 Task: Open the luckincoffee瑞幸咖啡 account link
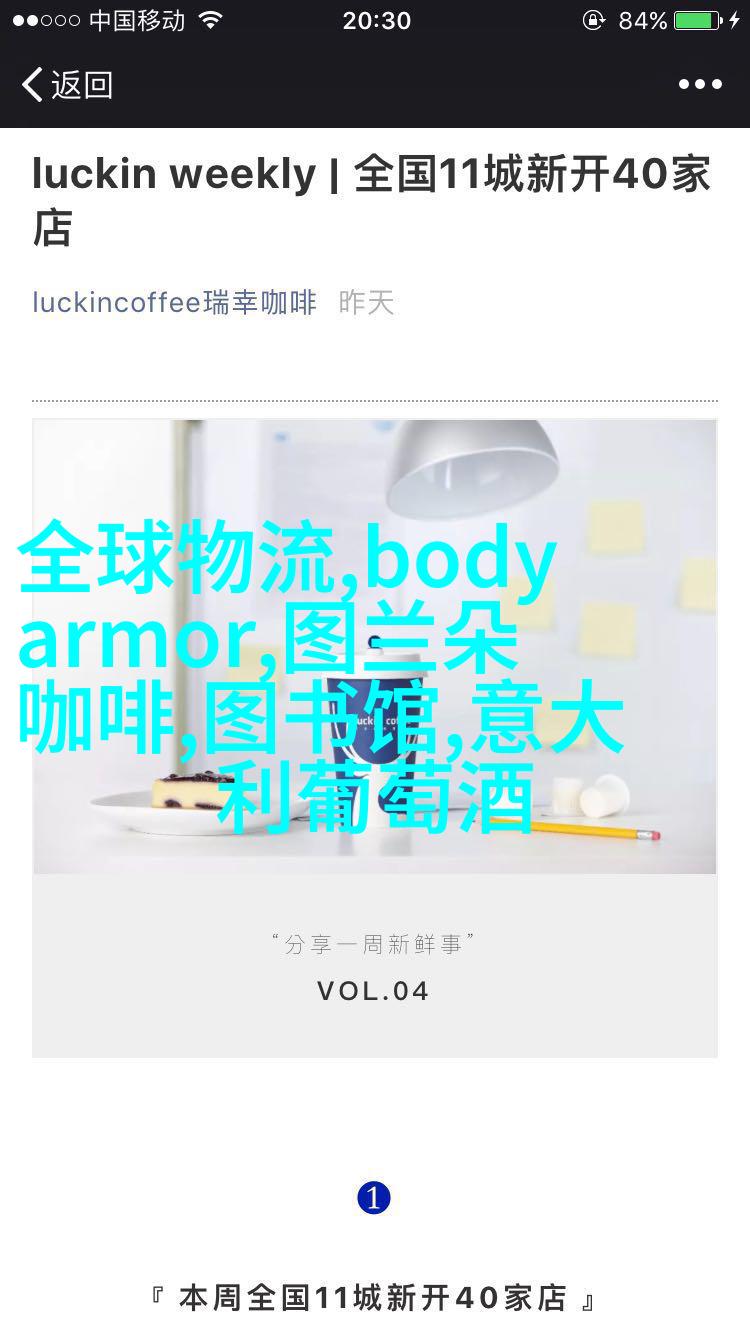click(x=174, y=302)
